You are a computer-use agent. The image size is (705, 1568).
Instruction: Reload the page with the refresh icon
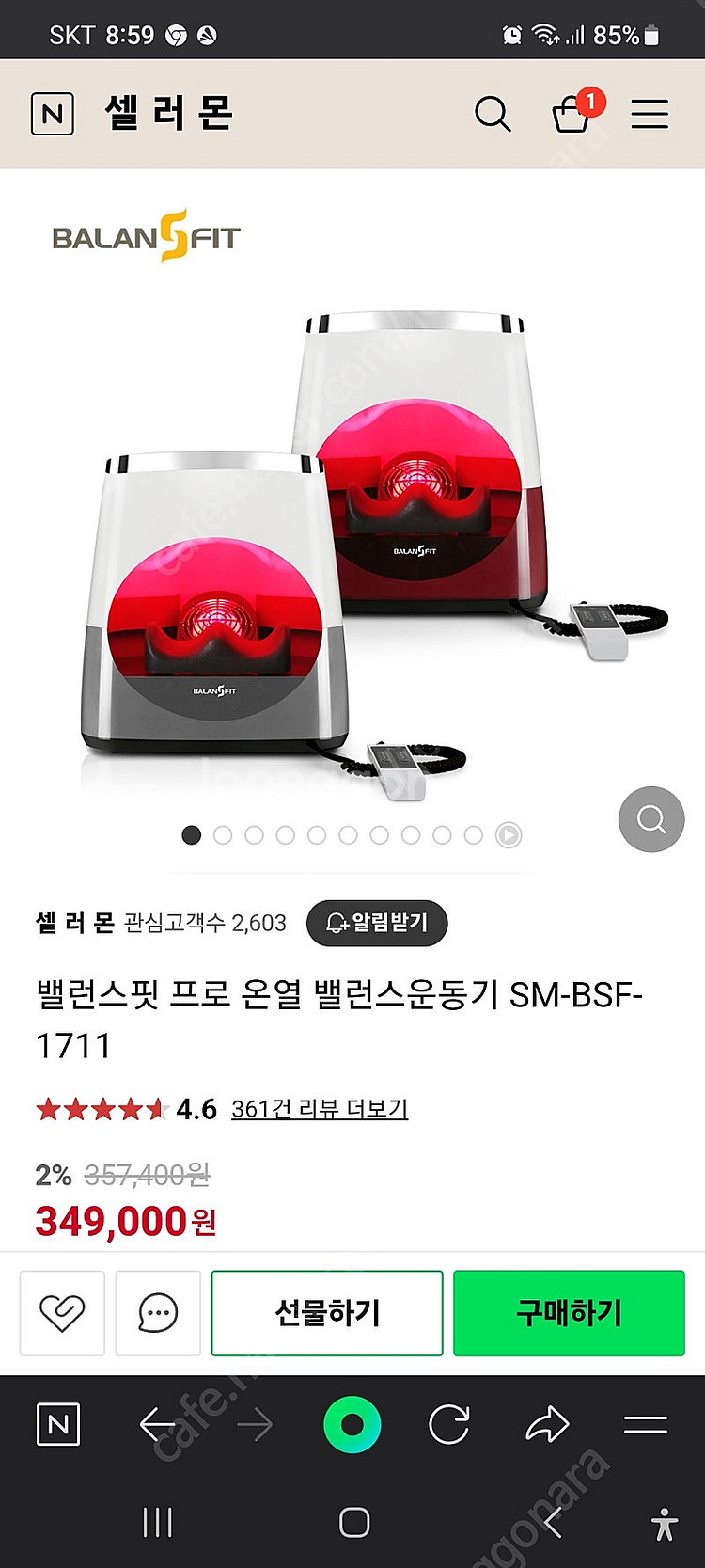coord(448,1425)
